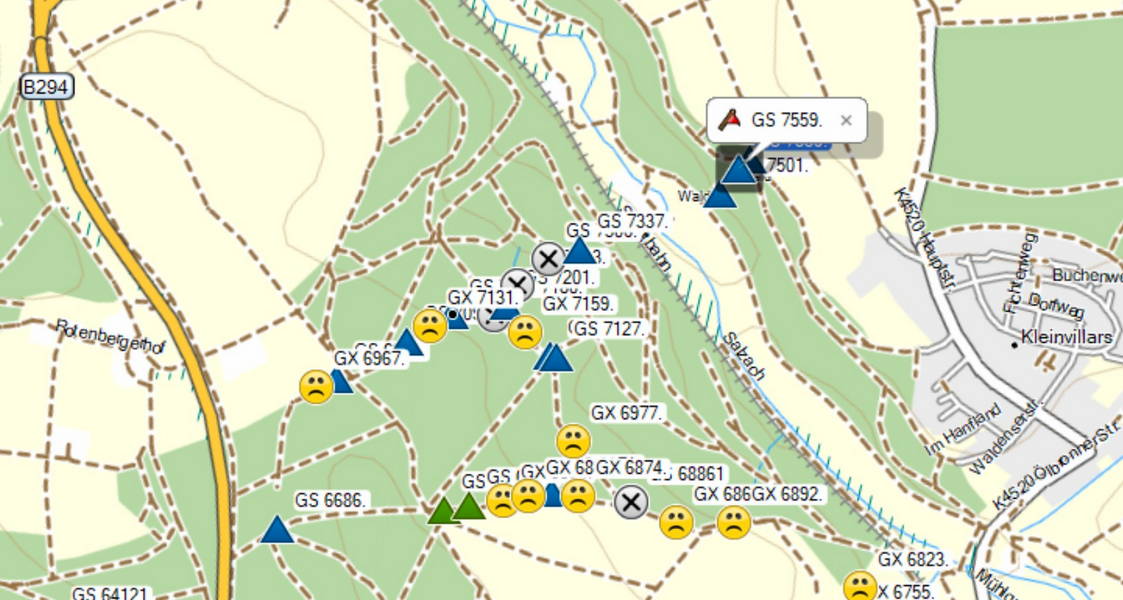Open the GS 7127 blue triangle marker
The width and height of the screenshot is (1123, 600).
click(555, 358)
